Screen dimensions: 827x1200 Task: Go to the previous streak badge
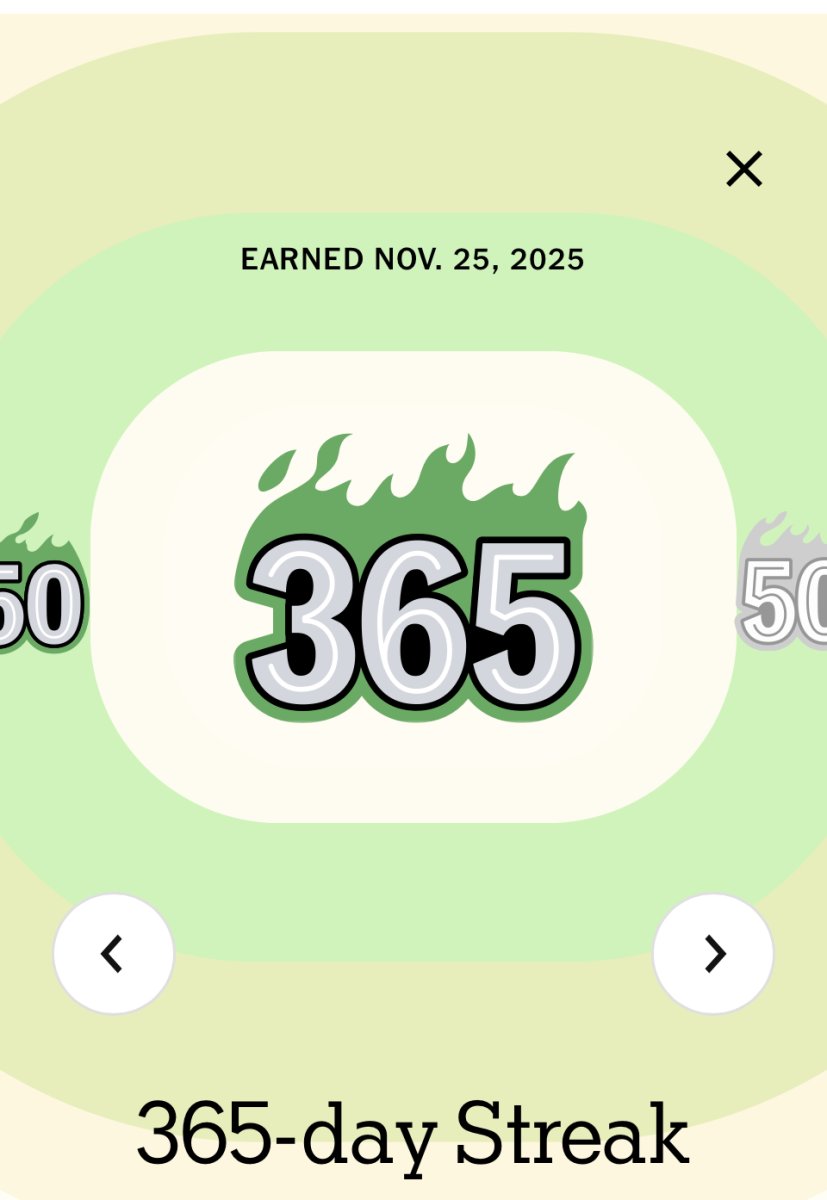tap(113, 953)
